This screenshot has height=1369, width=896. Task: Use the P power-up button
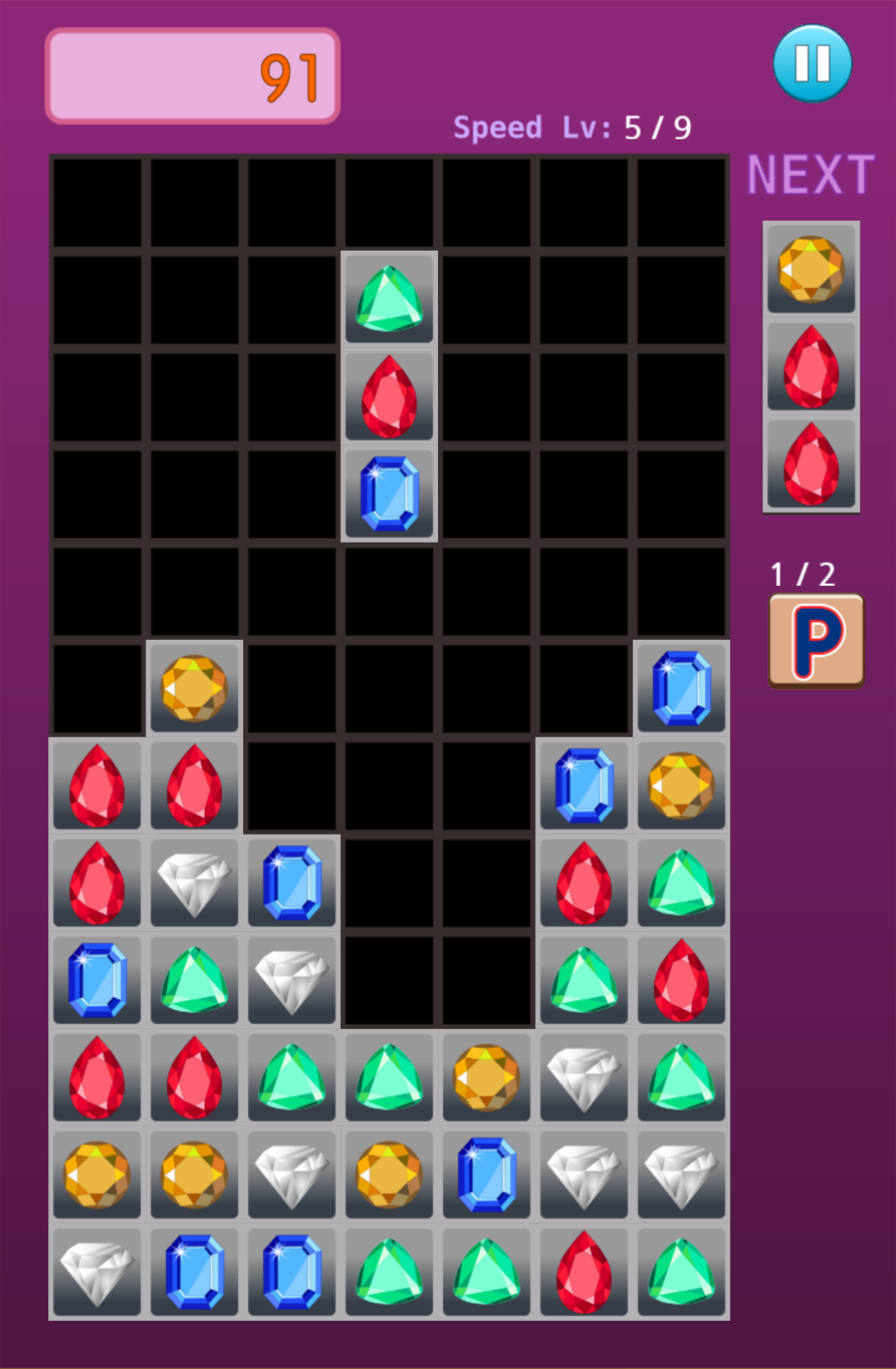pyautogui.click(x=816, y=640)
